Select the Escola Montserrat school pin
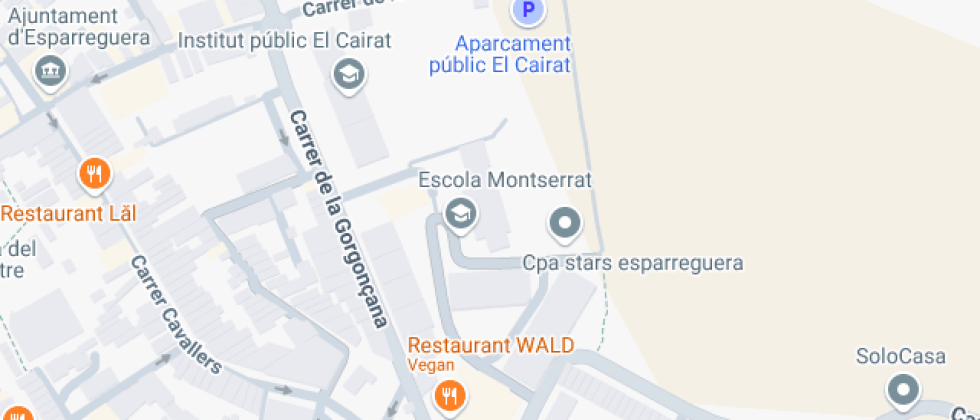Image resolution: width=980 pixels, height=420 pixels. 461,214
